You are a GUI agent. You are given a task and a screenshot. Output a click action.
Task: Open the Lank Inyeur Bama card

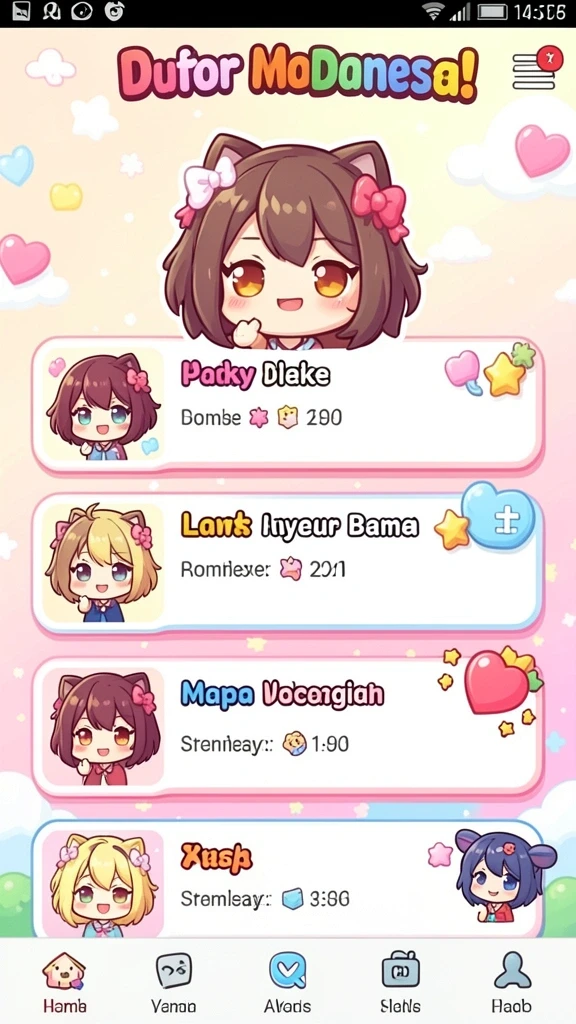pos(287,565)
